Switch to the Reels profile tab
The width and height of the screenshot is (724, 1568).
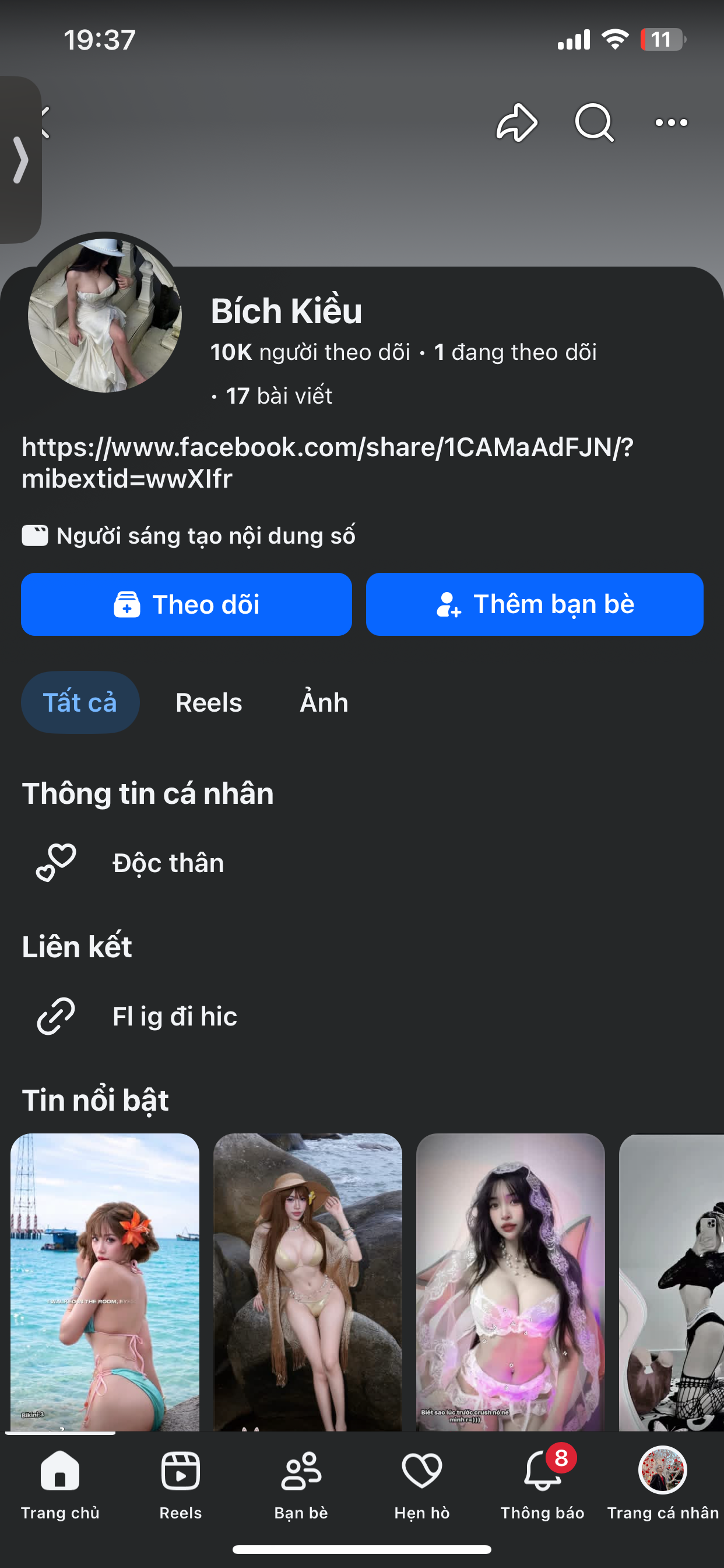coord(209,702)
